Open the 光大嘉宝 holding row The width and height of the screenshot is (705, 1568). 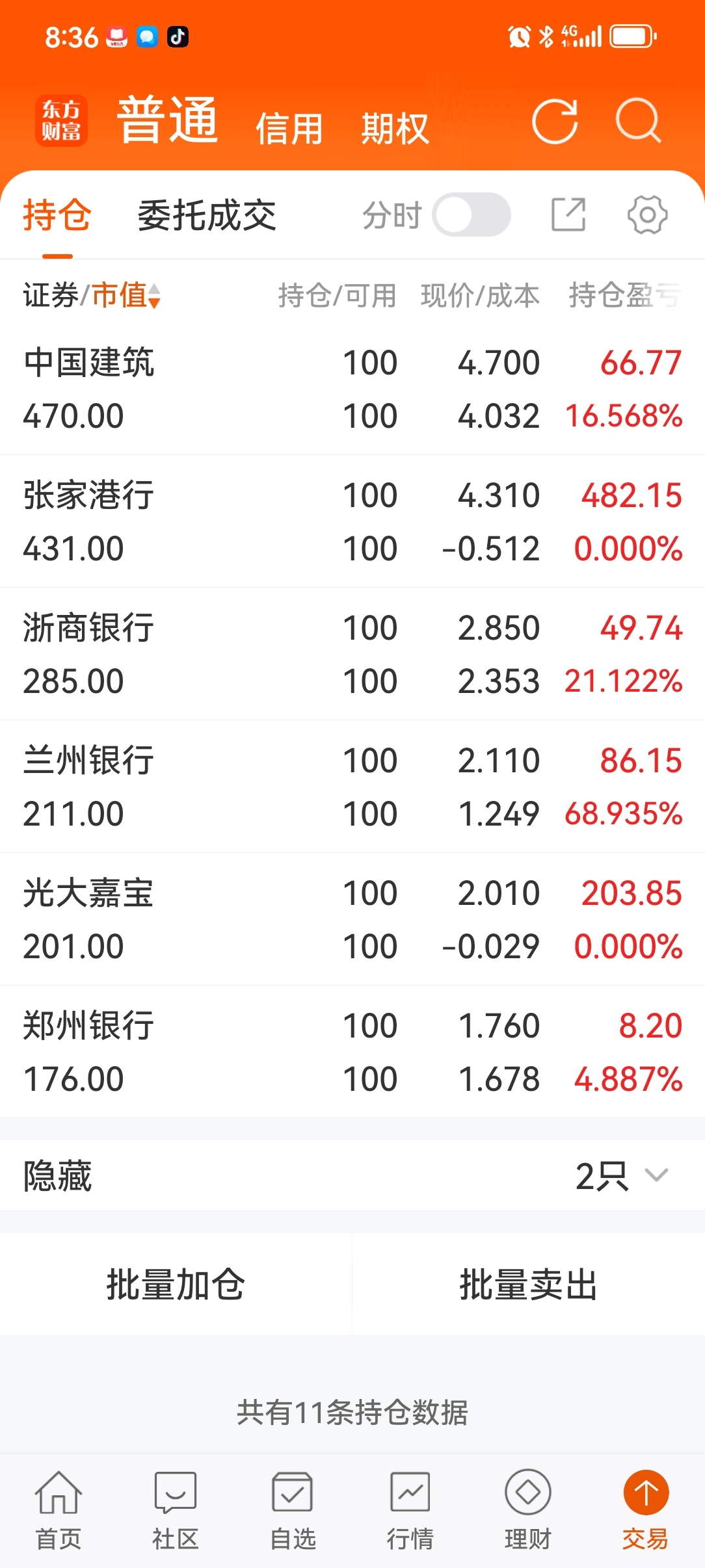tap(352, 919)
